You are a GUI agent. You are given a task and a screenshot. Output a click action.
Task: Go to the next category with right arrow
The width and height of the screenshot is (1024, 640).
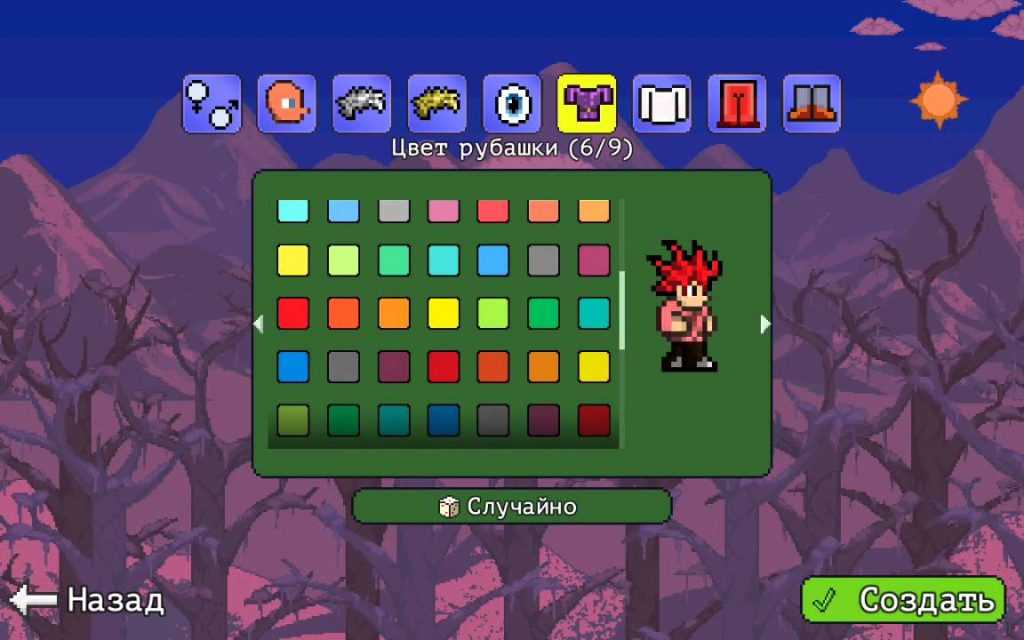(x=766, y=323)
